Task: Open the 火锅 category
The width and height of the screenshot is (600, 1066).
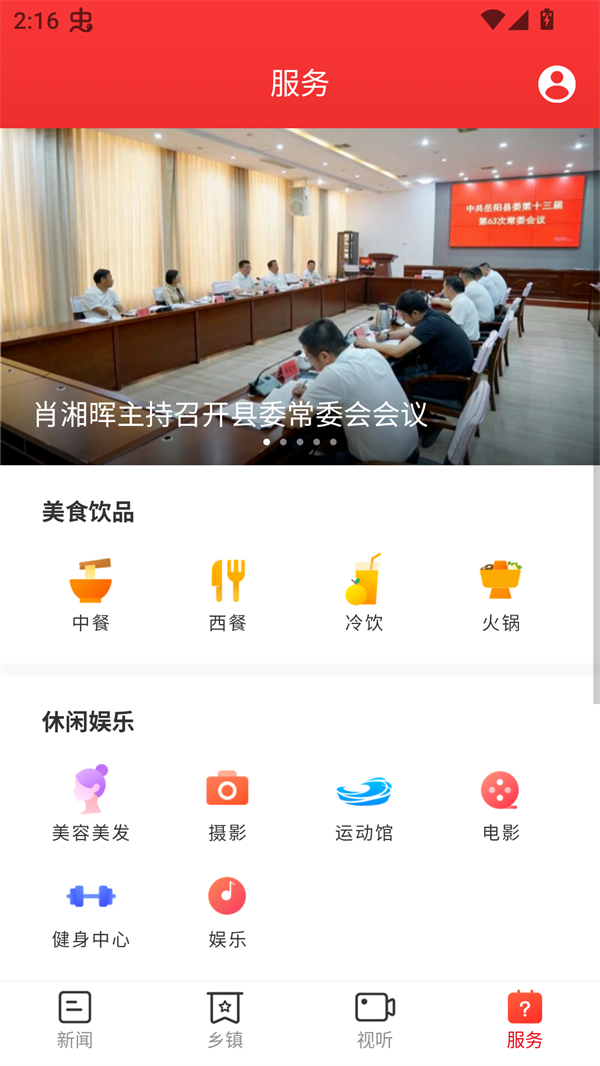Action: (x=501, y=595)
